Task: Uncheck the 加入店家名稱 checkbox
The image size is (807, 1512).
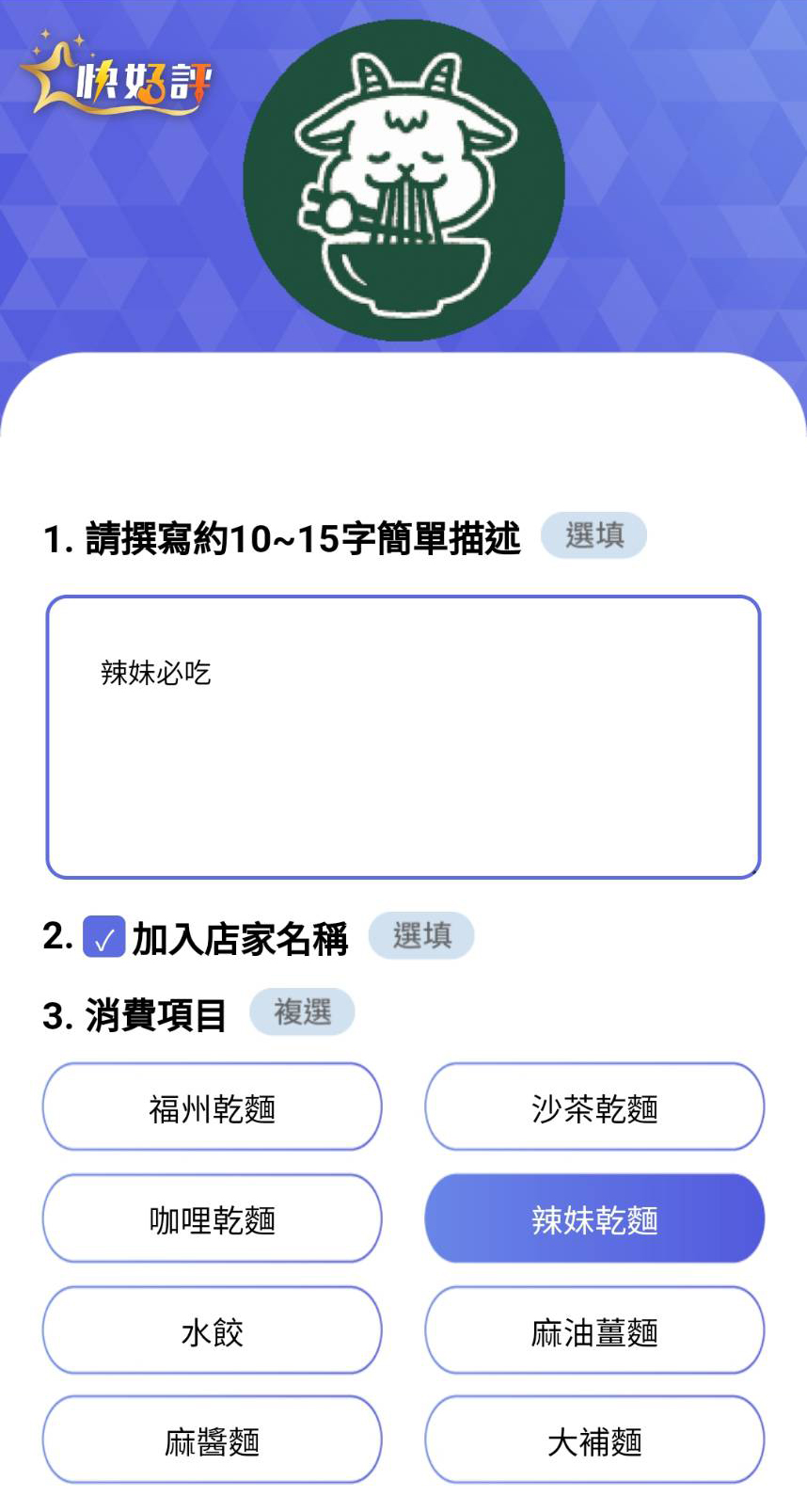Action: pos(103,937)
